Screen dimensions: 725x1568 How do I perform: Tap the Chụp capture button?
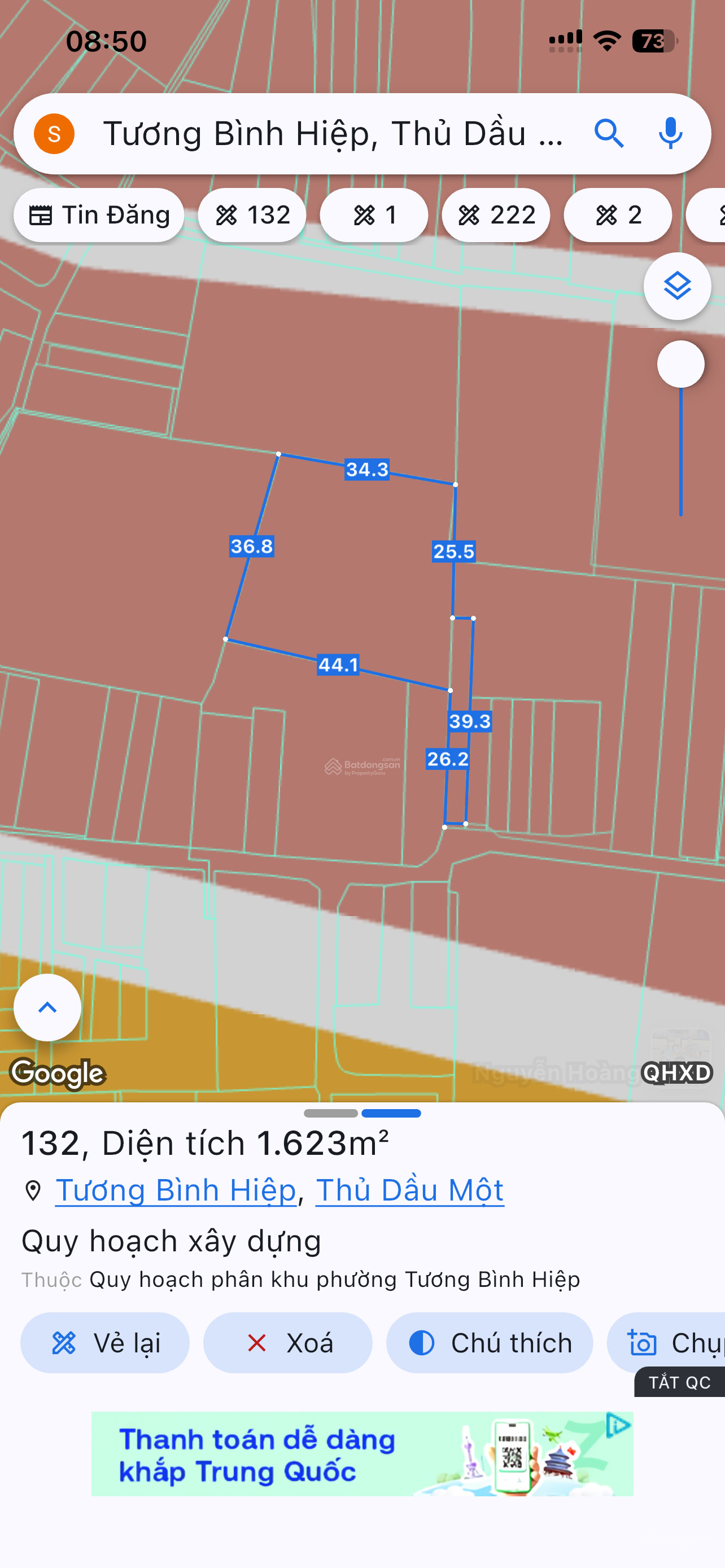pos(667,1343)
